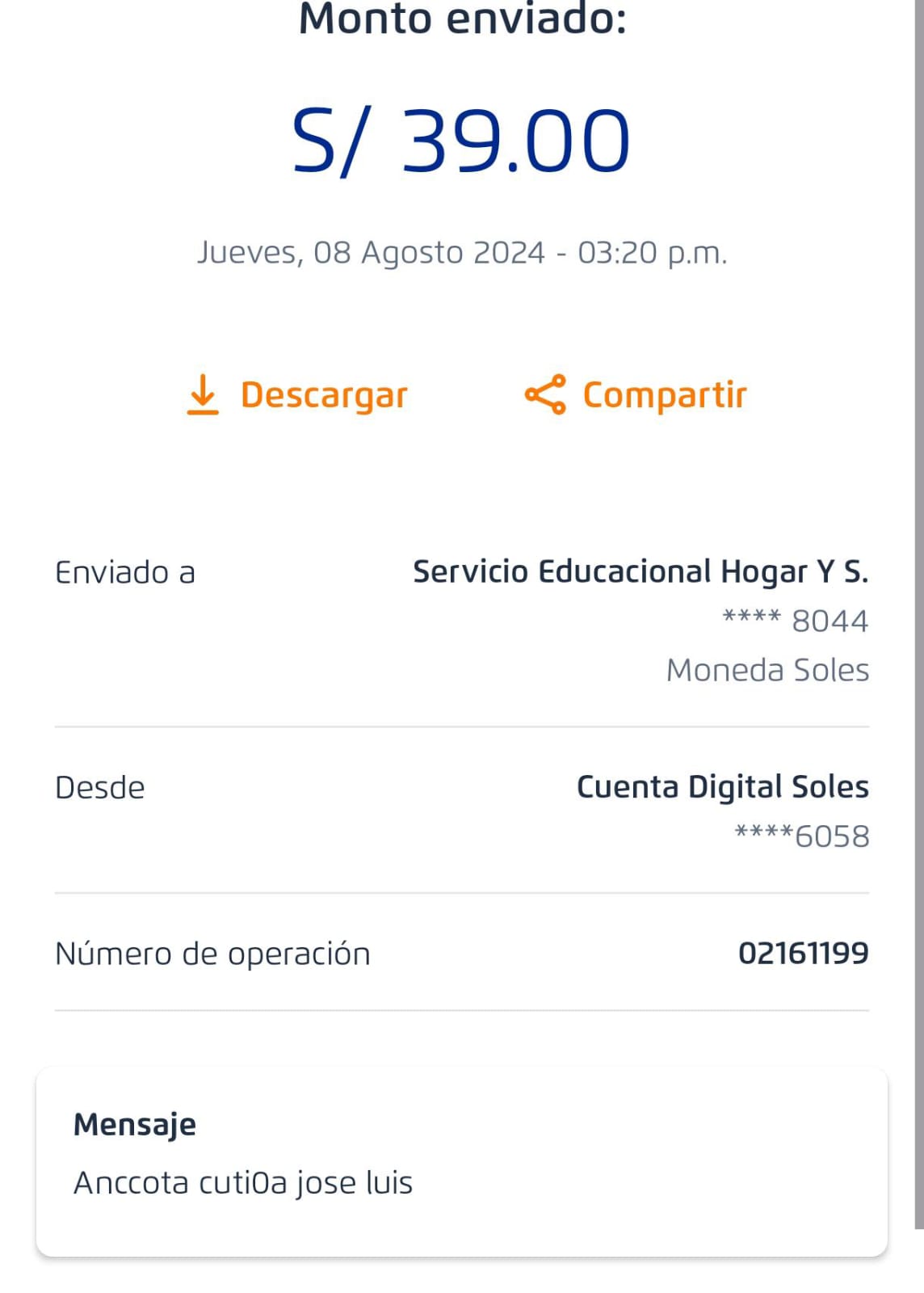This screenshot has height=1293, width=924.
Task: Tap Descargar to download the receipt
Action: [297, 395]
